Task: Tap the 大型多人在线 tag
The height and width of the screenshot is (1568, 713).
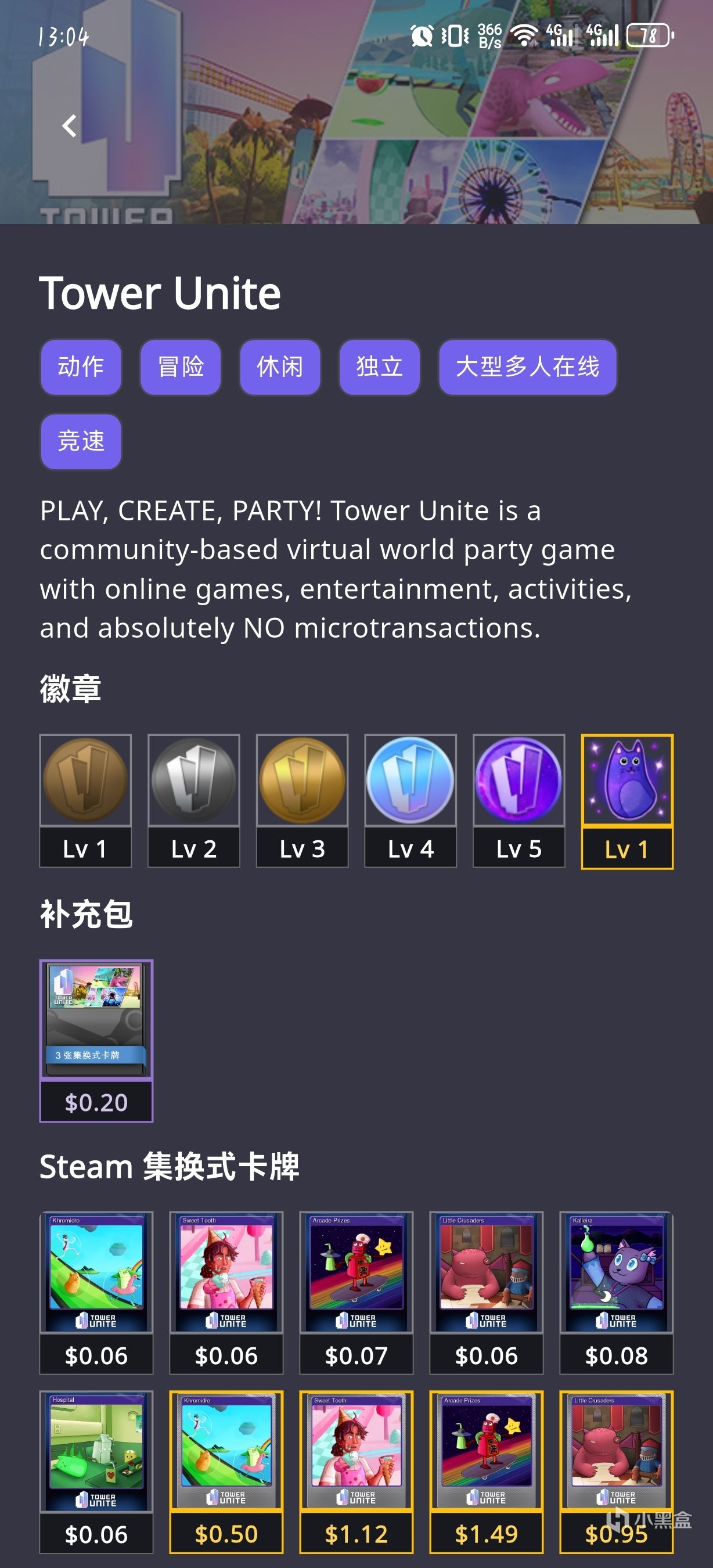Action: point(527,367)
